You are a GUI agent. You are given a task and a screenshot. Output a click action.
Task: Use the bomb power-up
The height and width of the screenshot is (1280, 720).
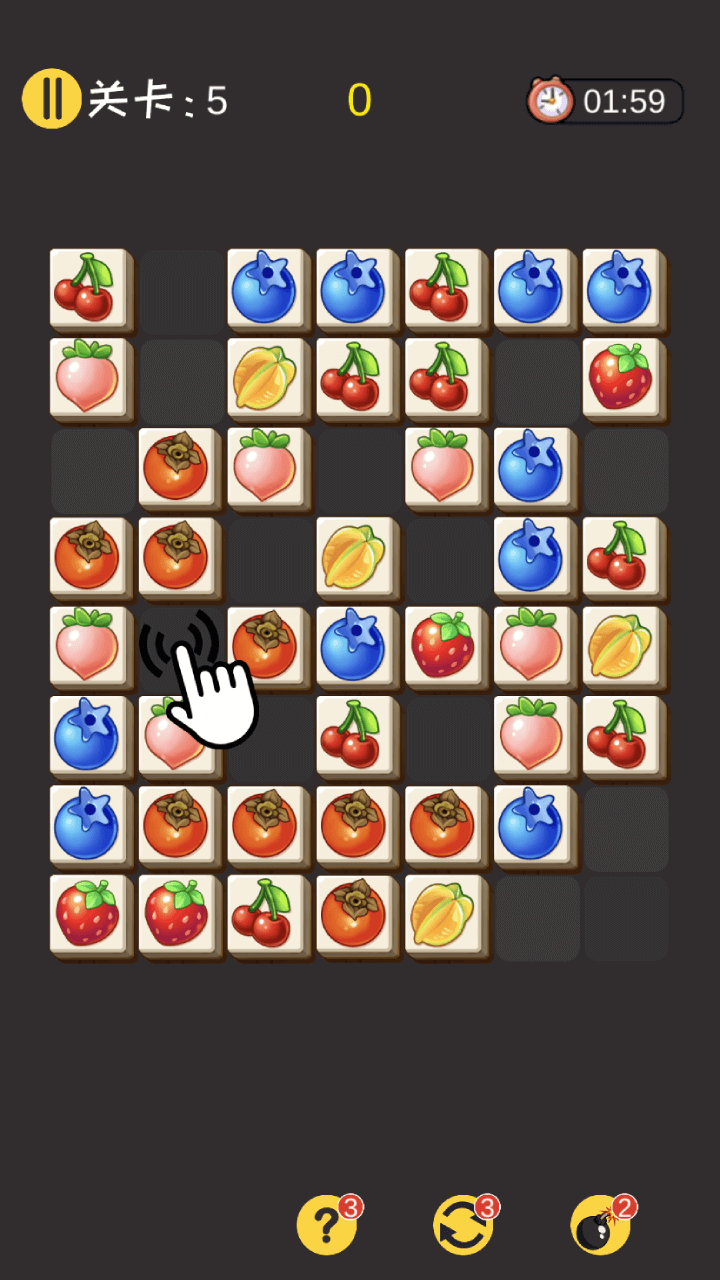point(600,1224)
